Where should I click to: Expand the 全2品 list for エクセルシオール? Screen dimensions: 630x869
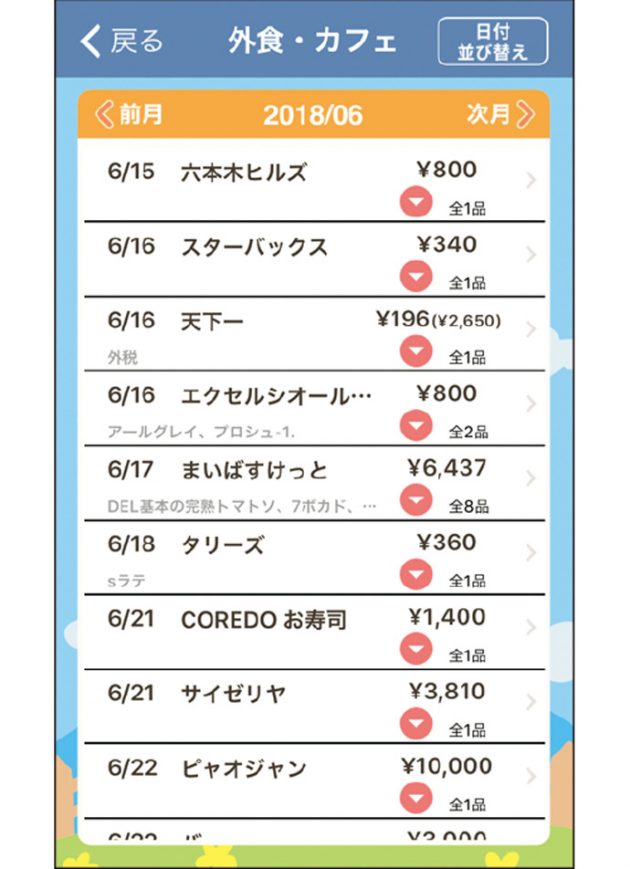[415, 425]
